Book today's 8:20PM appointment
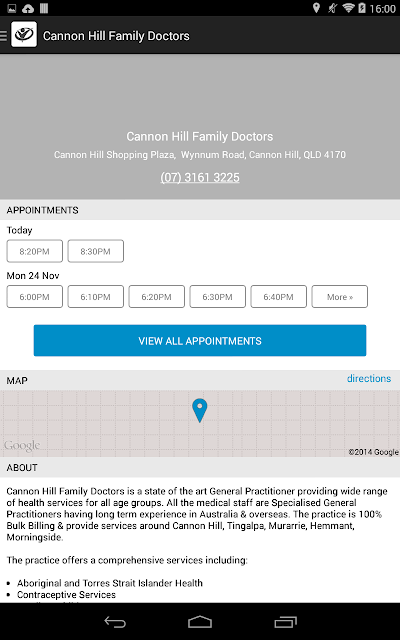Viewport: 400px width, 640px height. (x=35, y=251)
